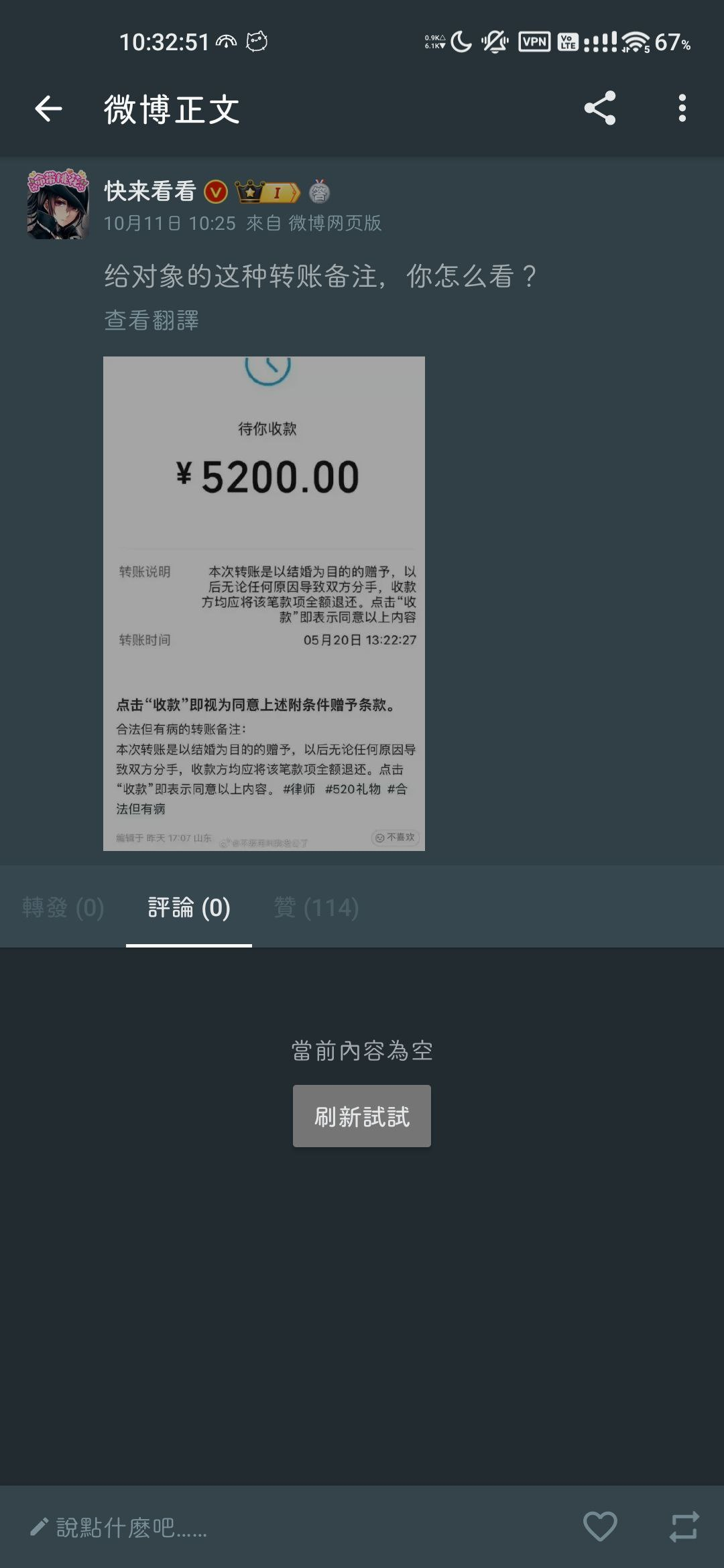Open user name 快来看看
The image size is (724, 1568).
click(x=150, y=192)
